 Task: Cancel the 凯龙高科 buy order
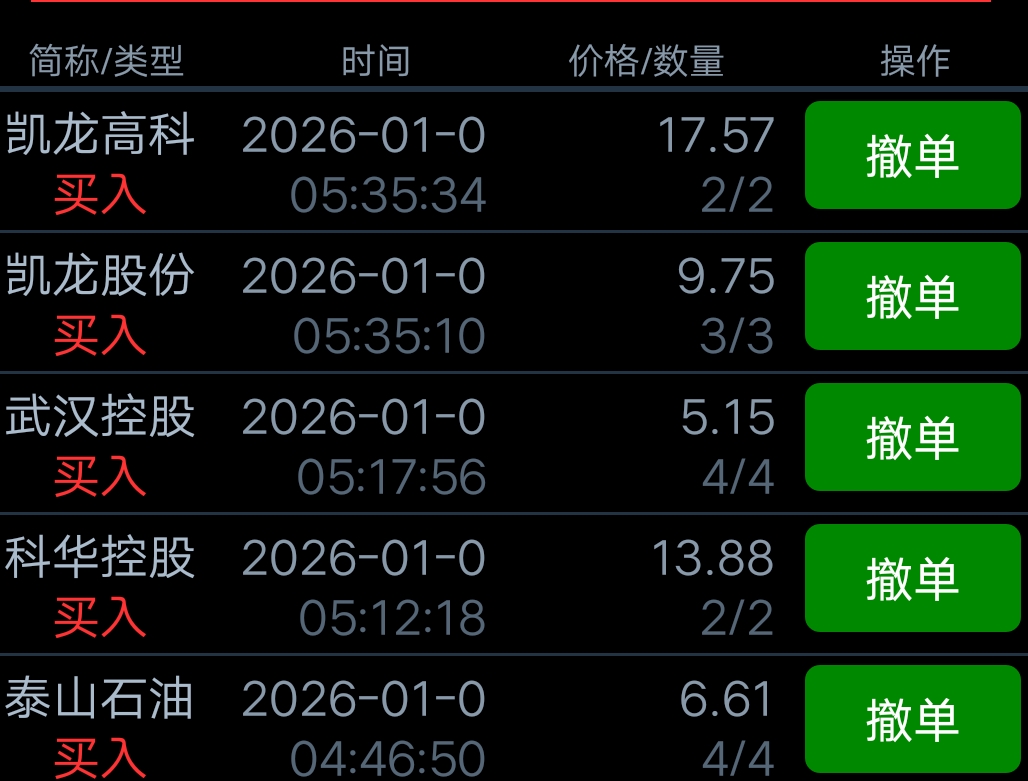click(x=912, y=156)
